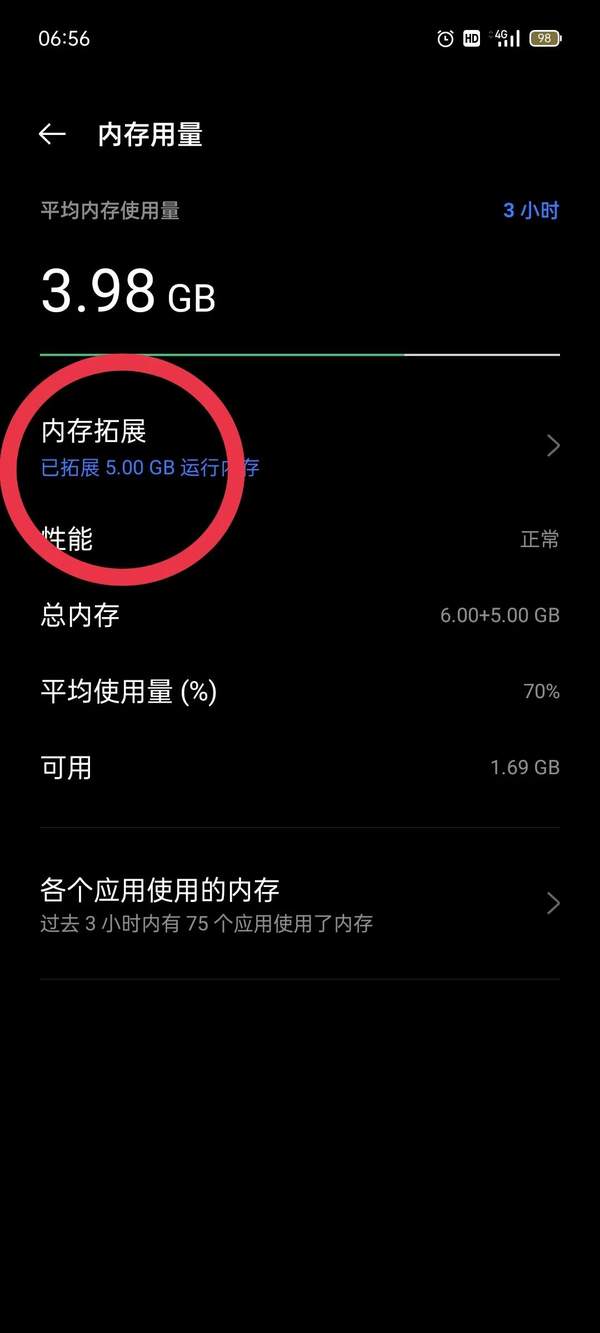Viewport: 600px width, 1333px height.
Task: Open the 内存拓展 settings row
Action: pyautogui.click(x=300, y=446)
